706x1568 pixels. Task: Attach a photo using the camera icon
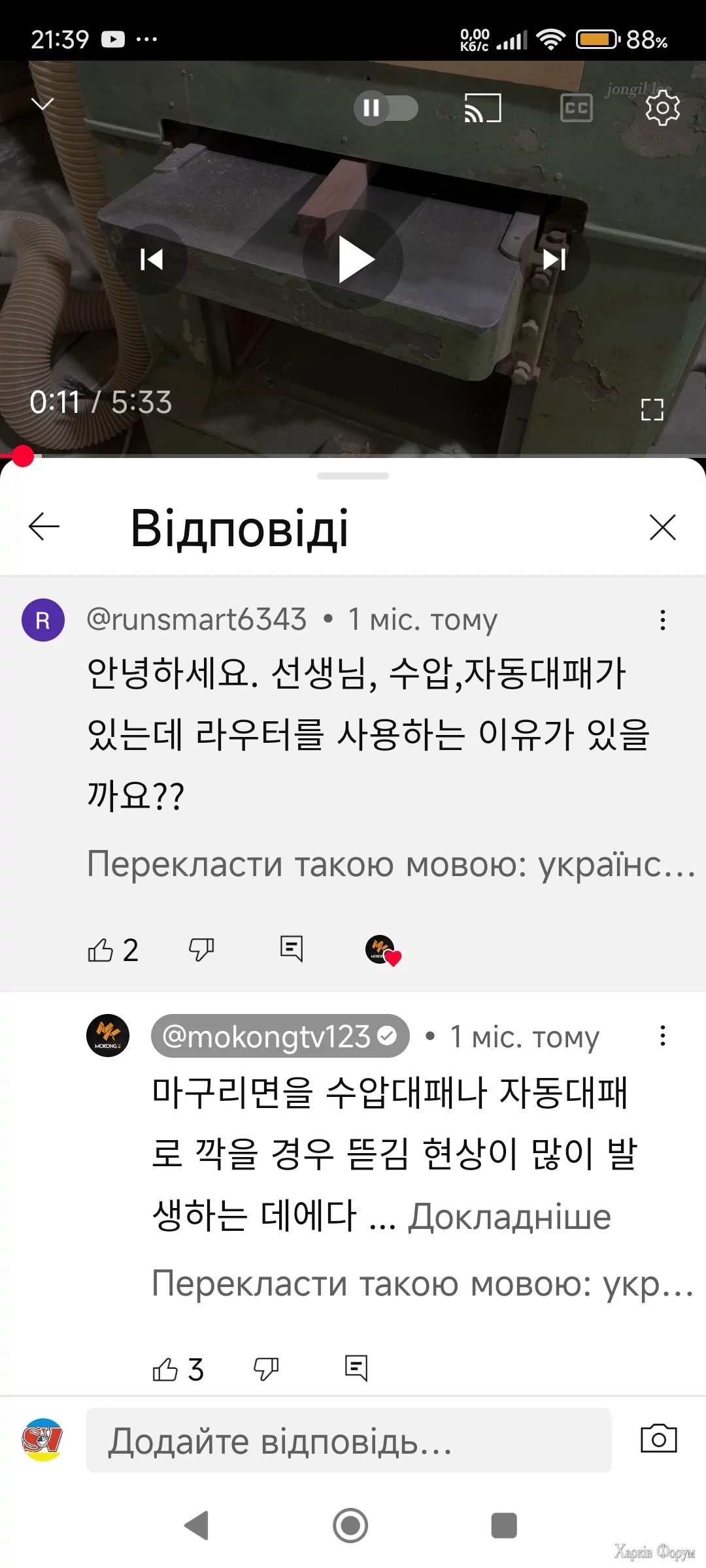tap(659, 1439)
